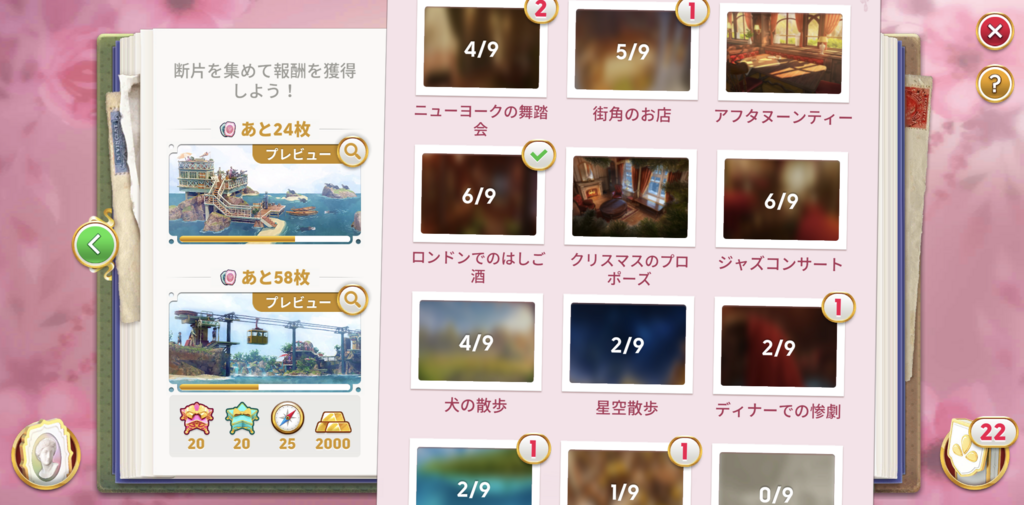Viewport: 1024px width, 505px height.
Task: Go back with the green arrow button
Action: pyautogui.click(x=96, y=244)
